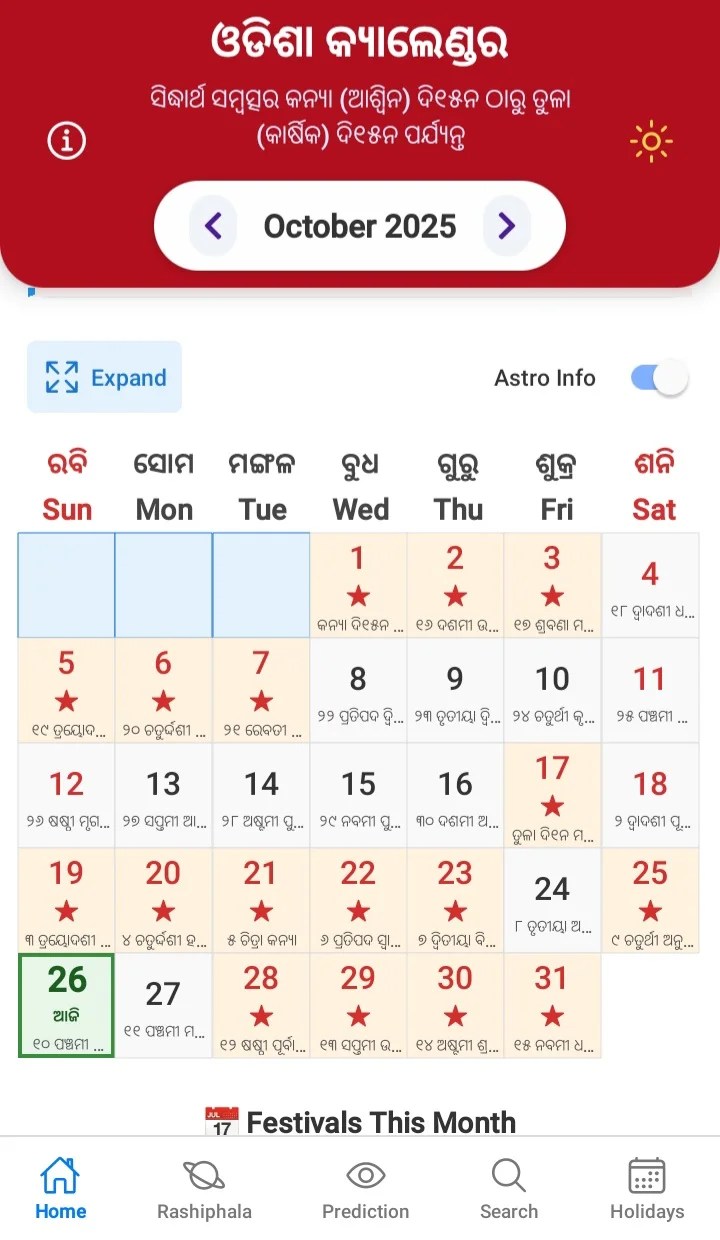Open details for October 17
This screenshot has width=720, height=1240.
click(552, 795)
